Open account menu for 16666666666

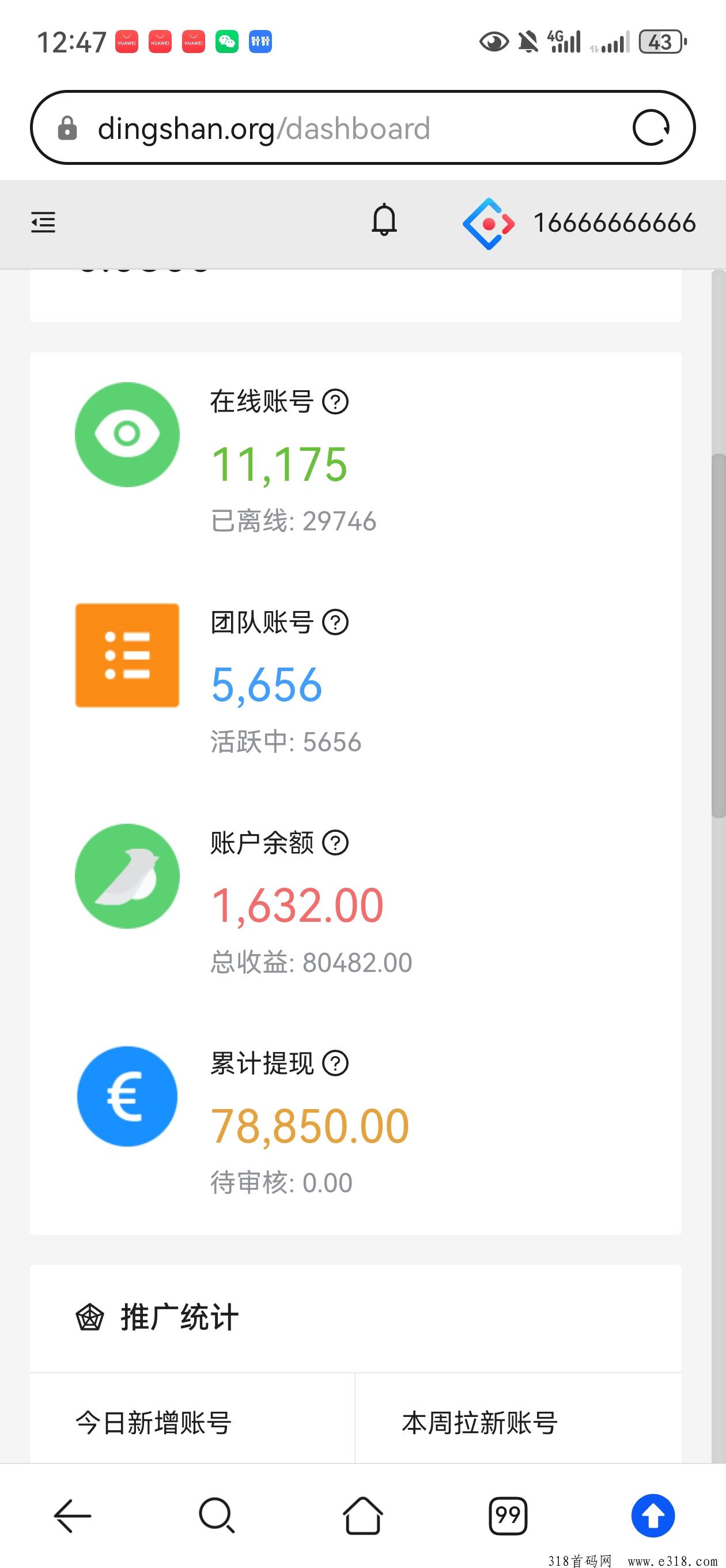[x=578, y=223]
